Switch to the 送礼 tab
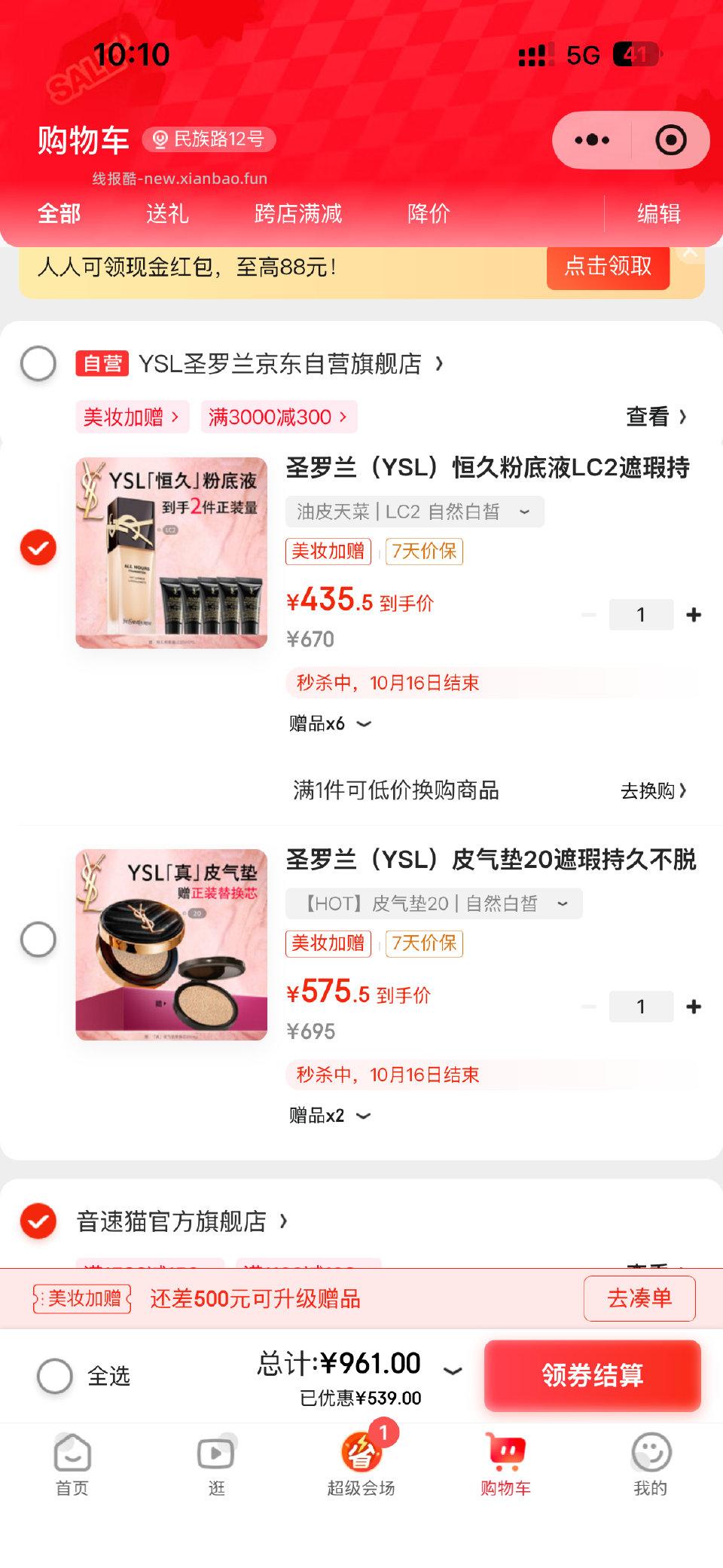Image resolution: width=723 pixels, height=1568 pixels. click(x=167, y=215)
